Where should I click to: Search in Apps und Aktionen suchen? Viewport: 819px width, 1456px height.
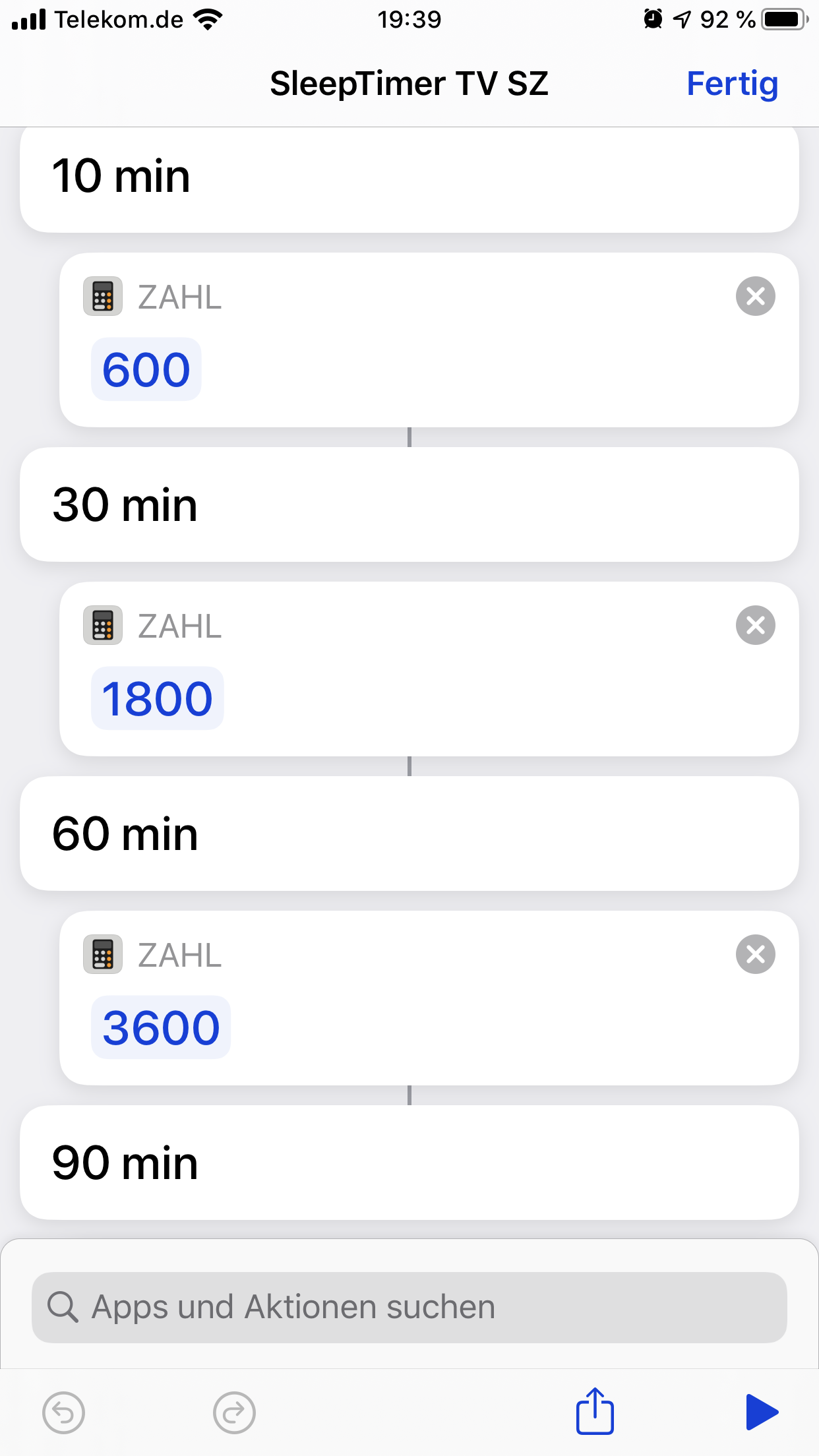click(409, 1307)
